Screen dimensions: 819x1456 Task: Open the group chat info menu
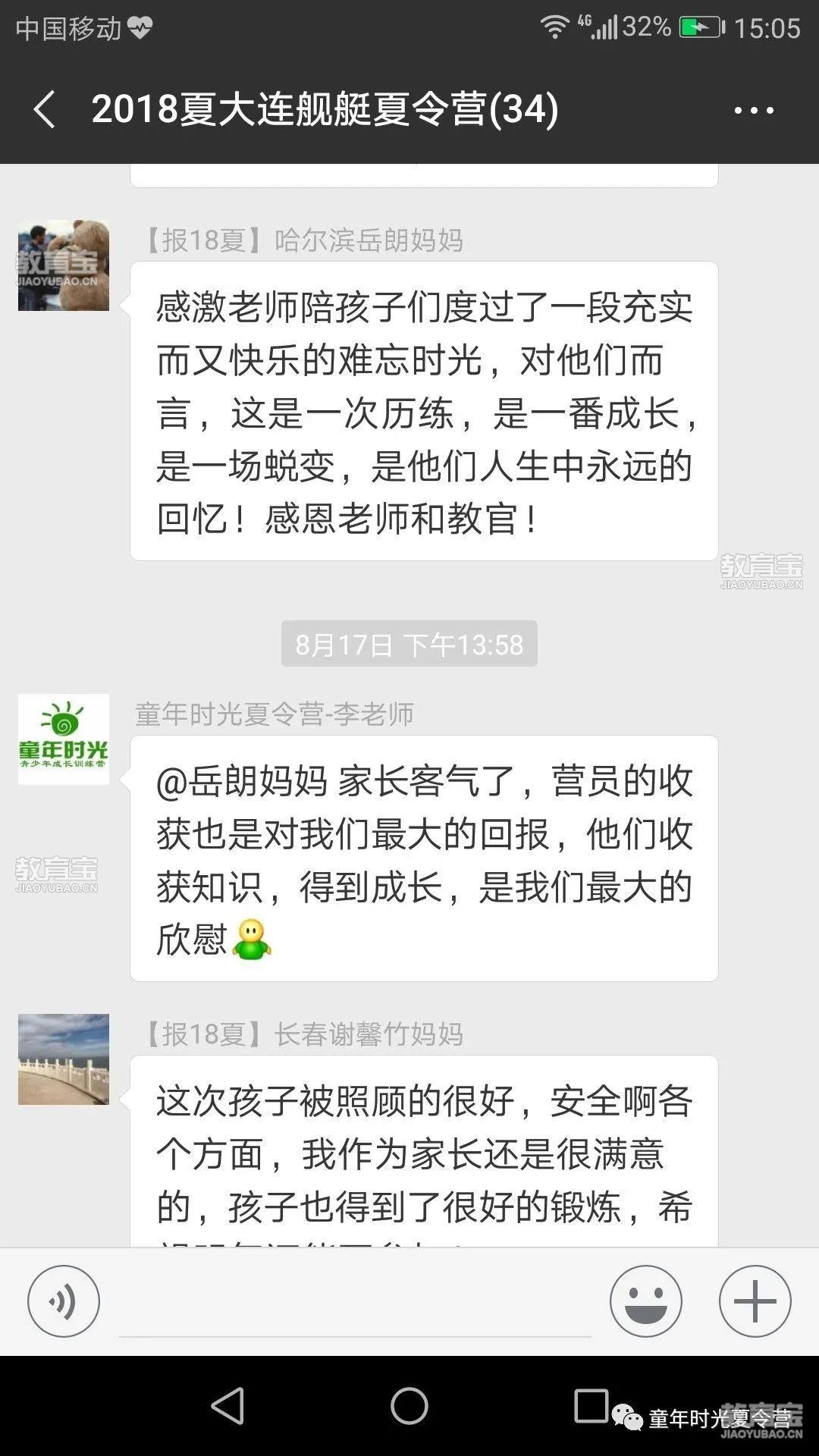[754, 111]
